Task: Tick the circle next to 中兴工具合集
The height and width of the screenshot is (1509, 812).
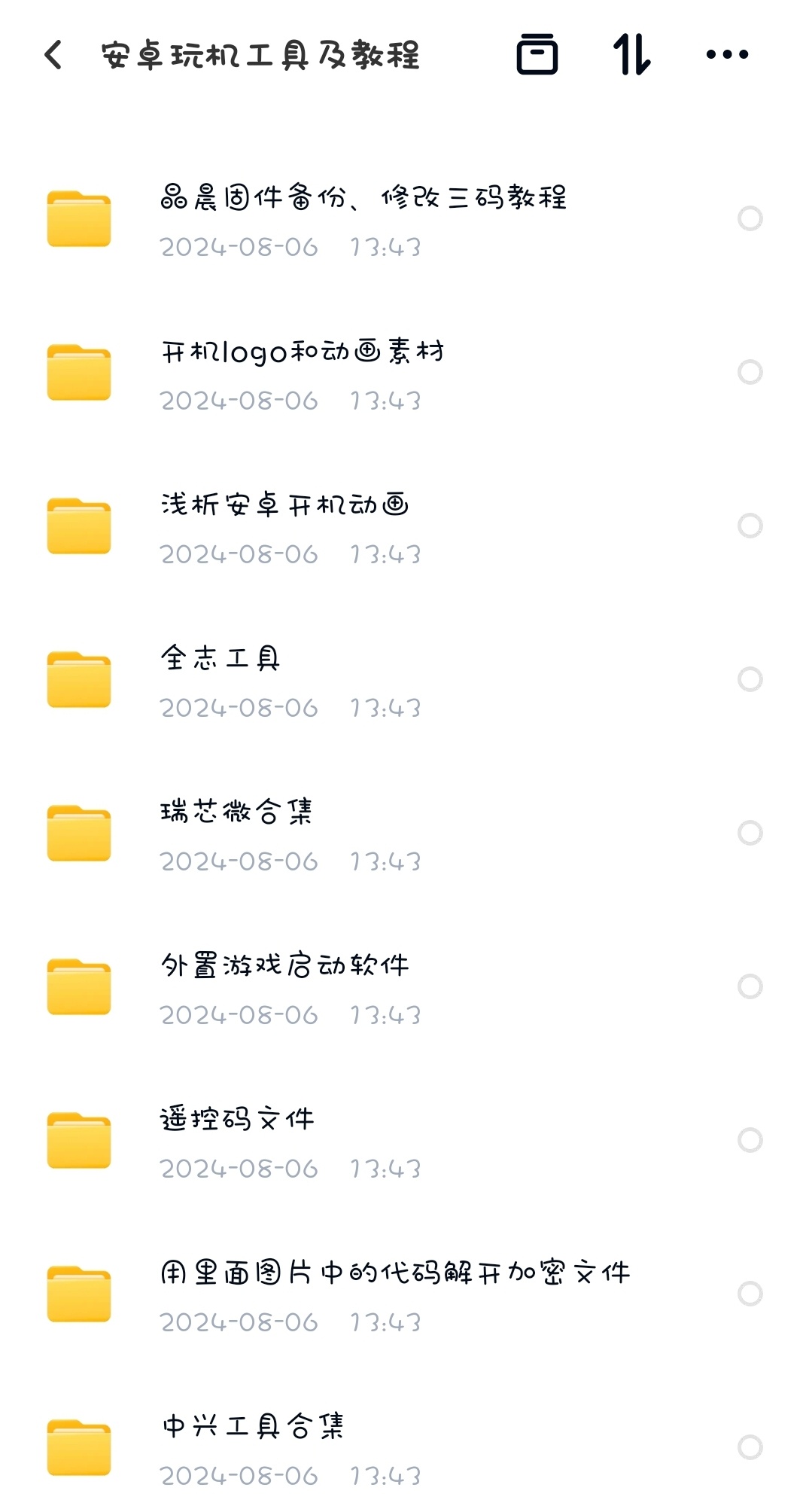Action: click(750, 1448)
